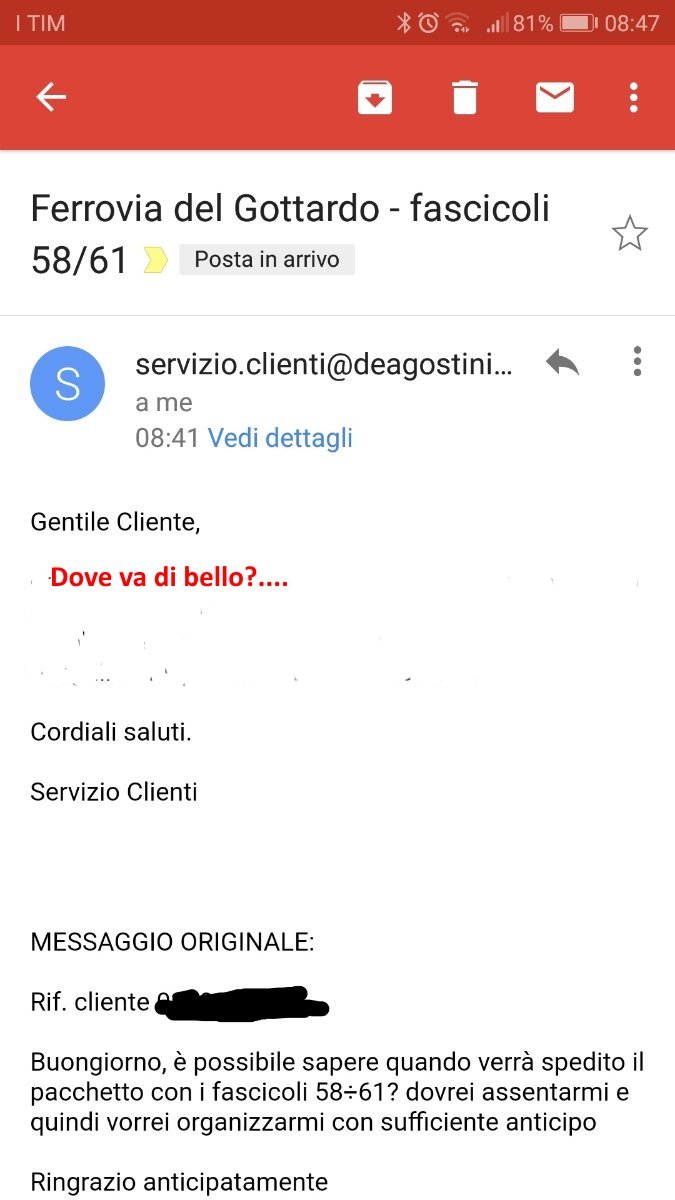This screenshot has height=1200, width=675.
Task: Mark the email as unread
Action: 555,97
